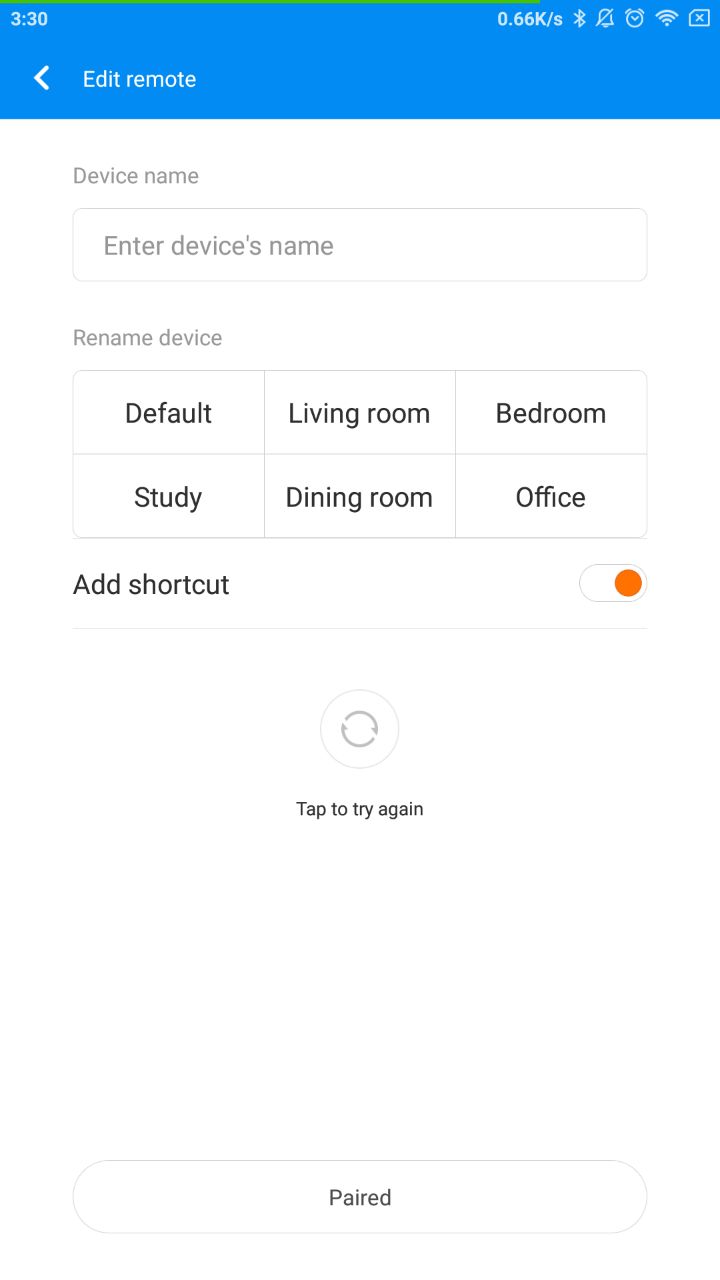This screenshot has height=1280, width=720.
Task: Pick the Bedroom name option
Action: point(551,413)
